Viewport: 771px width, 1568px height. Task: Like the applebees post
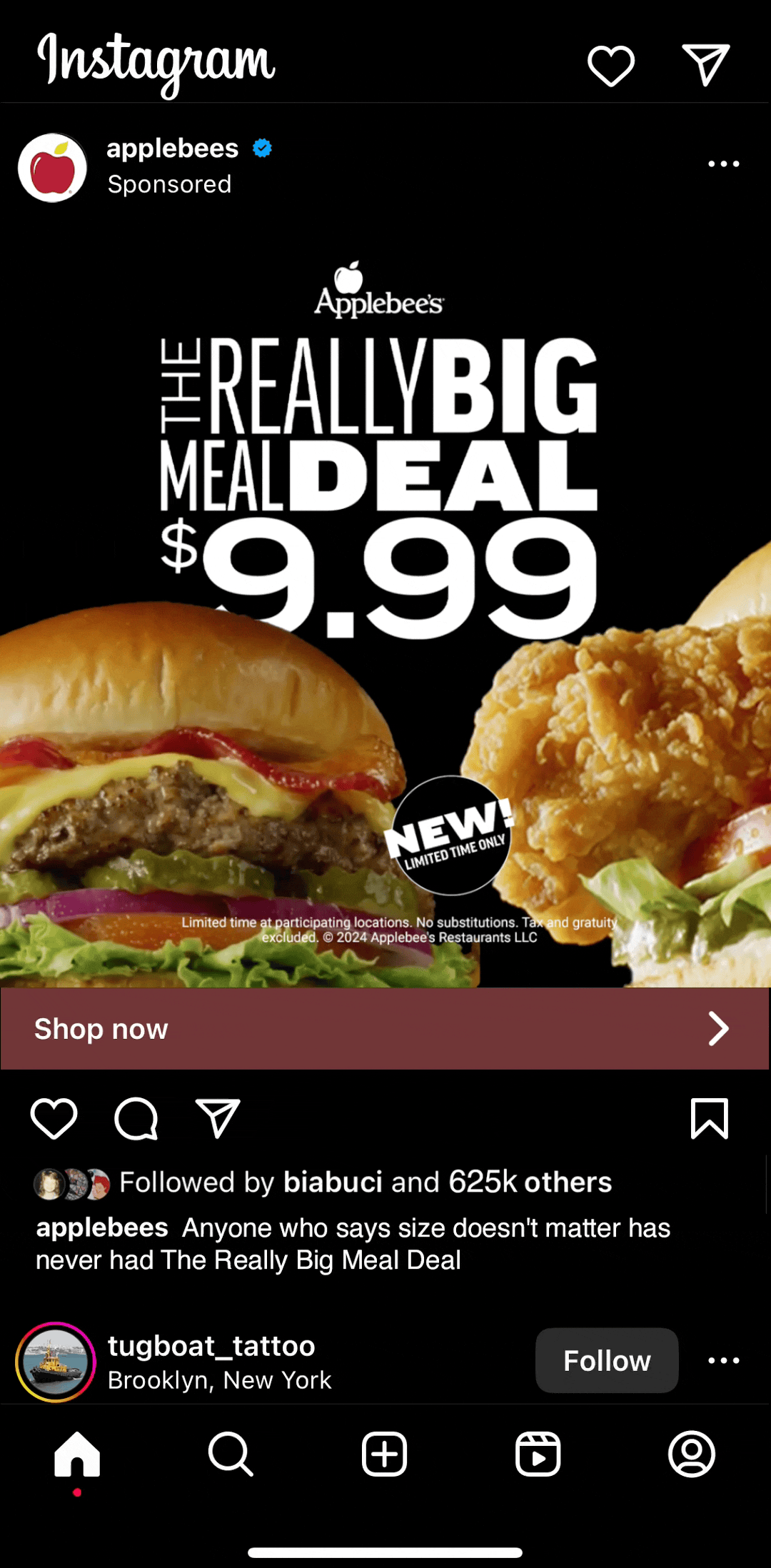point(54,1118)
